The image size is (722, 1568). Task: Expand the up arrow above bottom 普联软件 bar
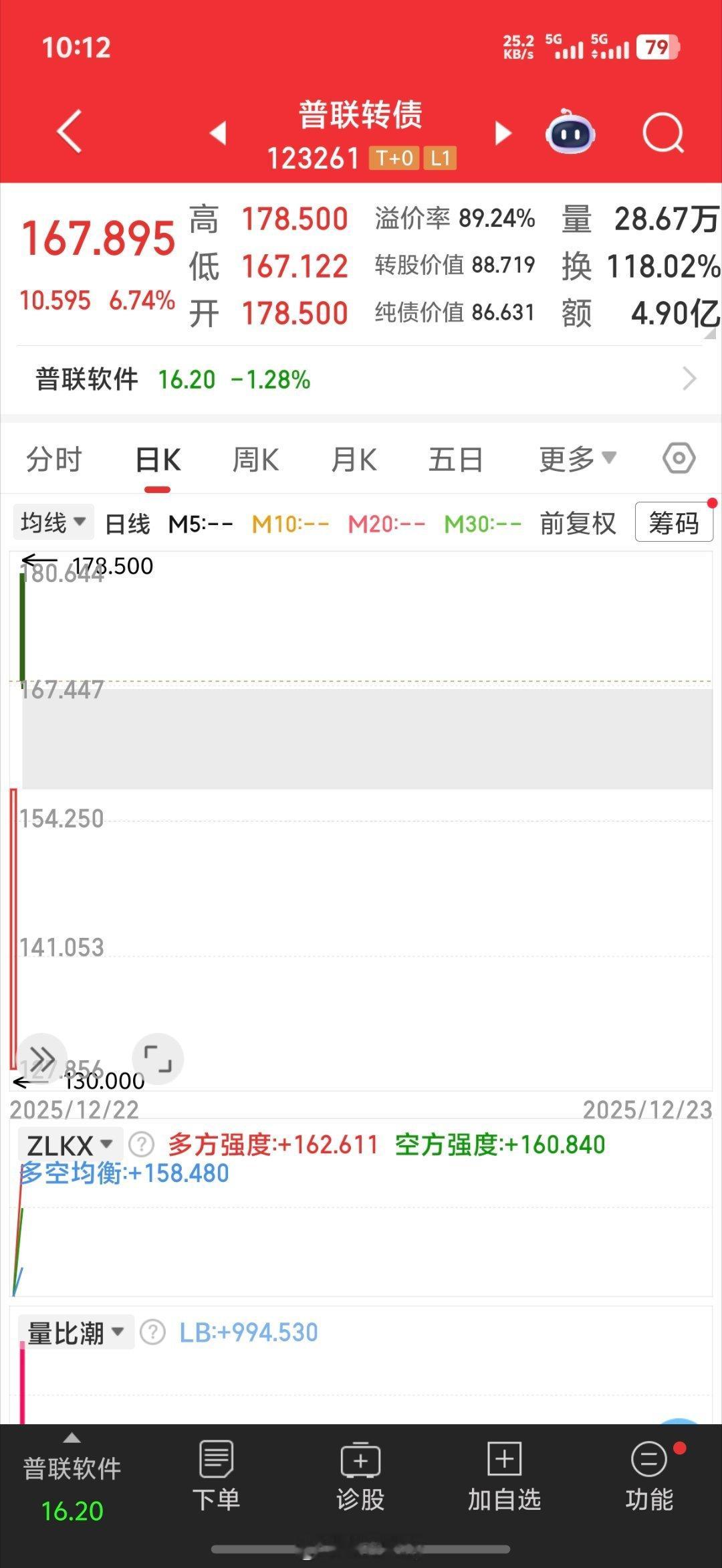(x=70, y=1440)
